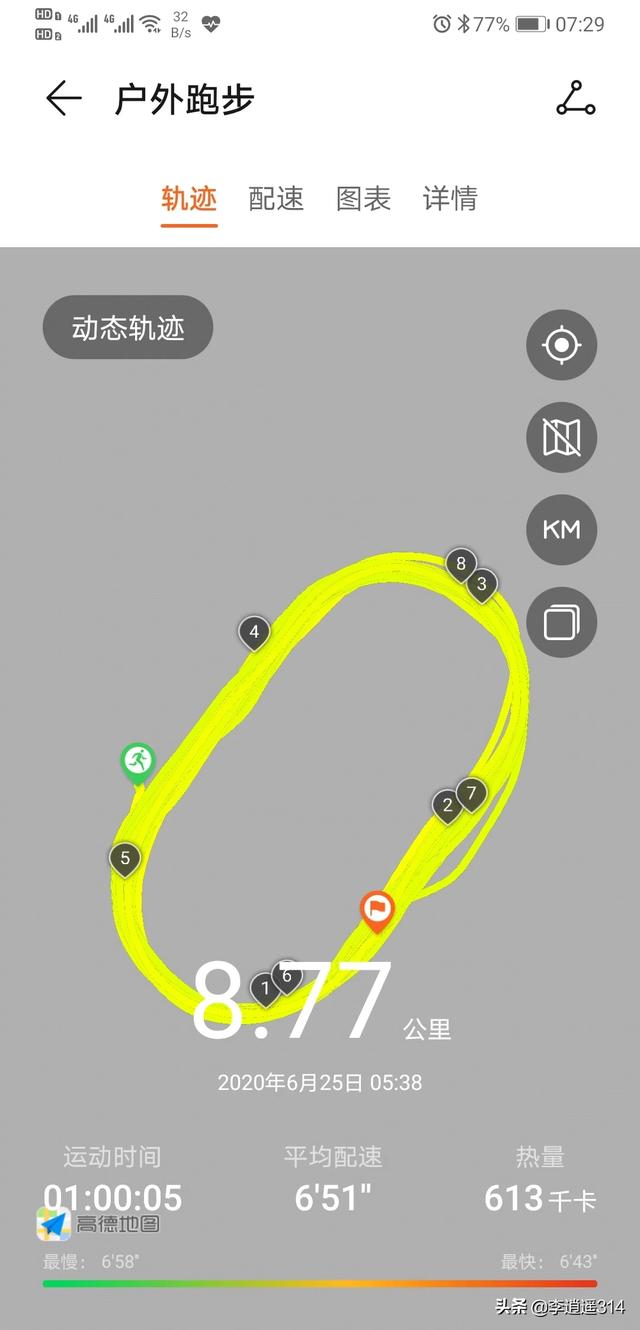The image size is (640, 1330).
Task: Select the 详情 tab
Action: (450, 198)
